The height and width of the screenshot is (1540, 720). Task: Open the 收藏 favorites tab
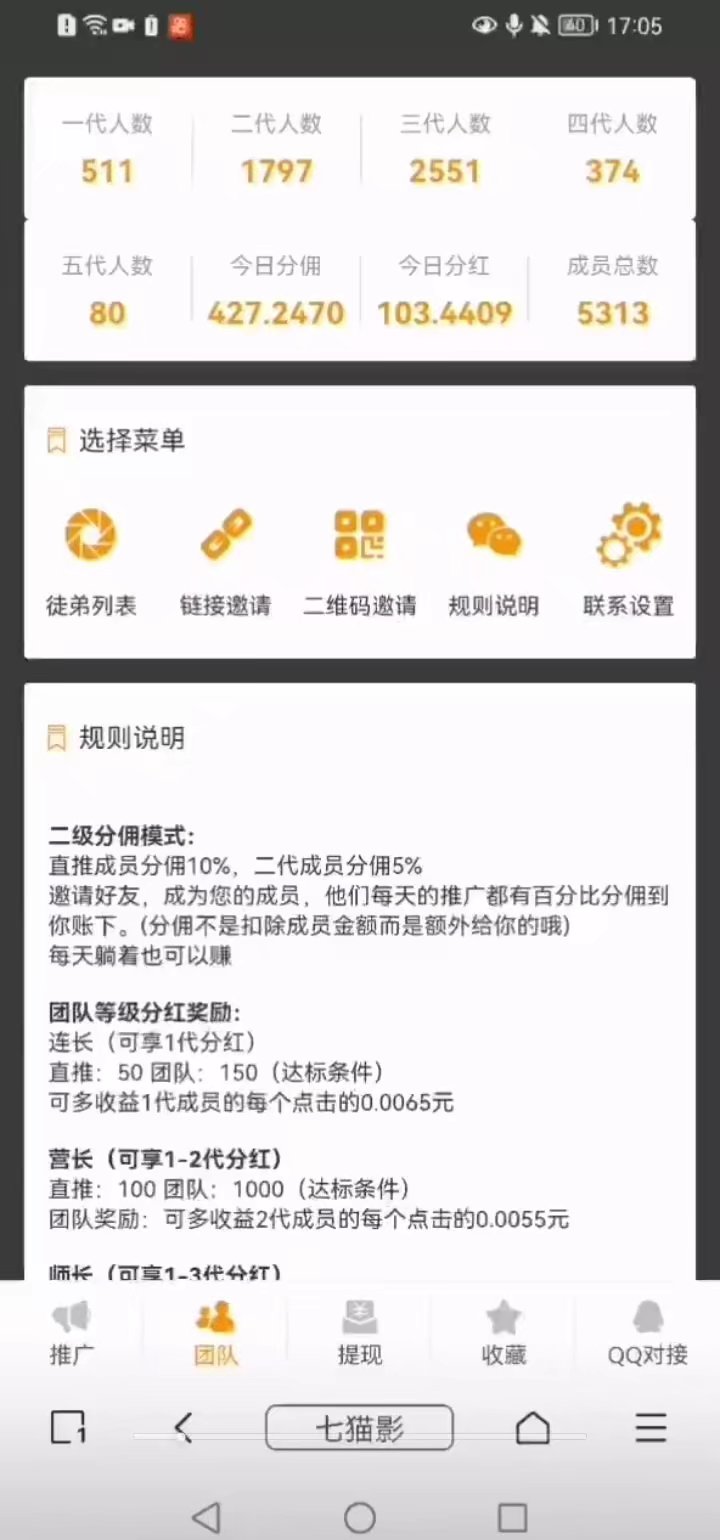point(504,1334)
